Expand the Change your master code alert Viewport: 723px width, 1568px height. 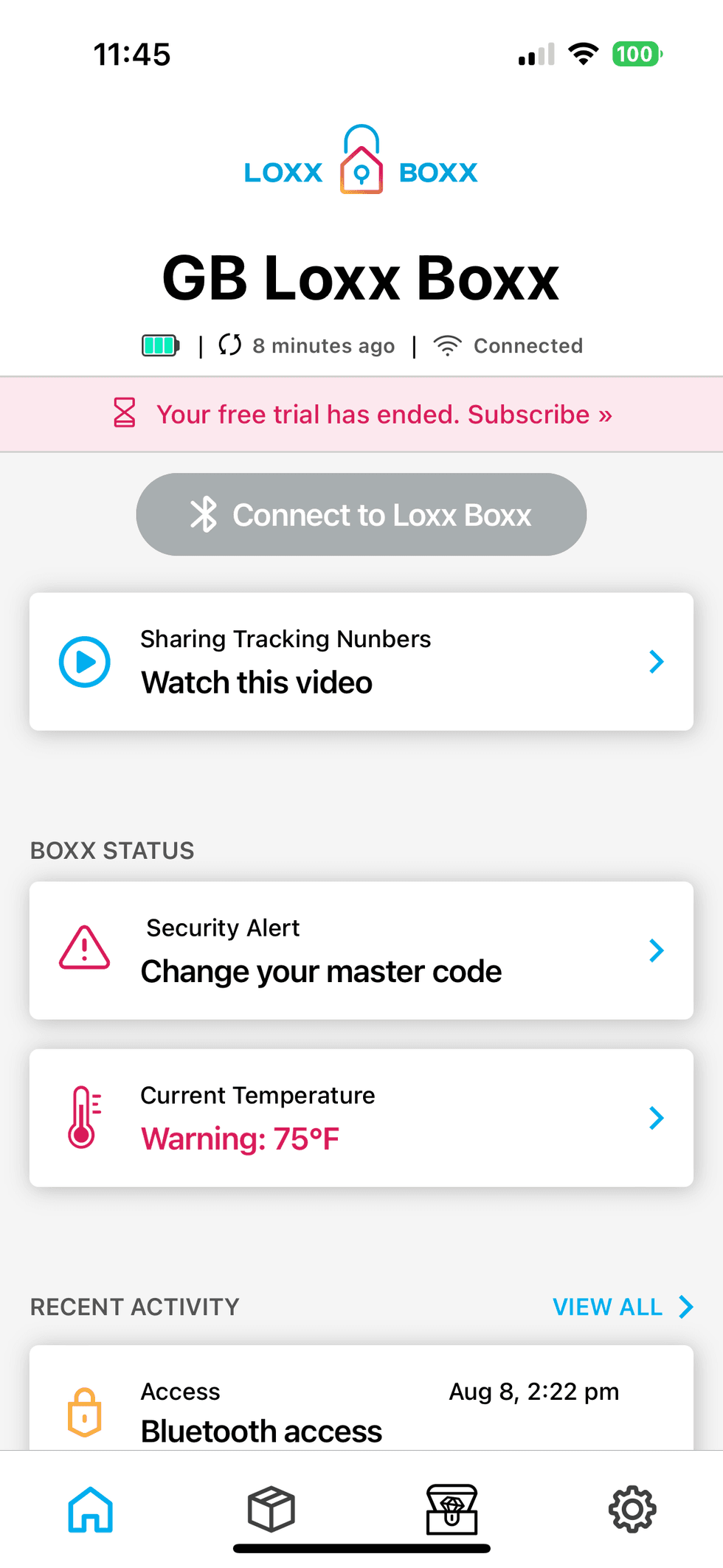click(655, 950)
